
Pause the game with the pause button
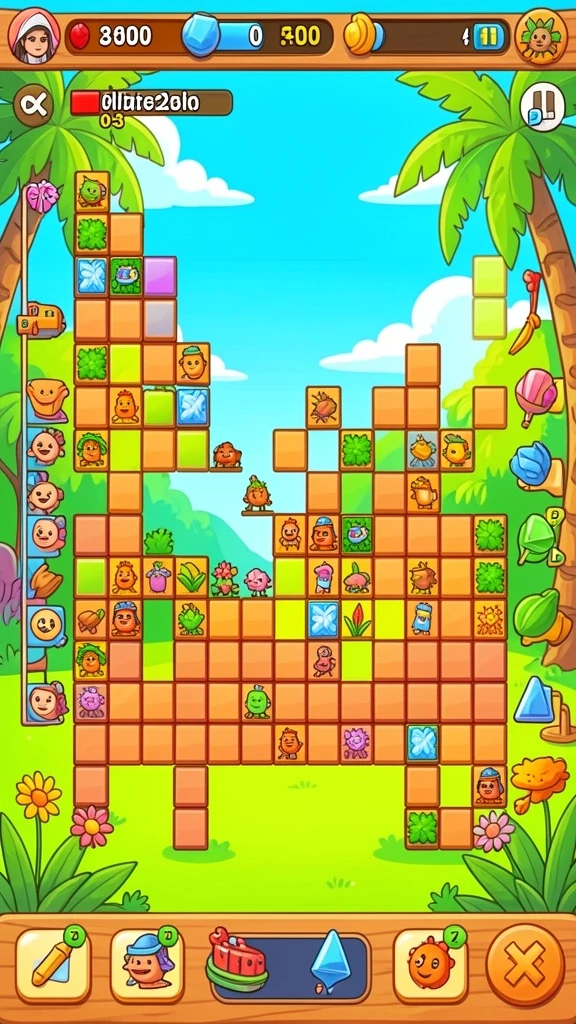543,107
